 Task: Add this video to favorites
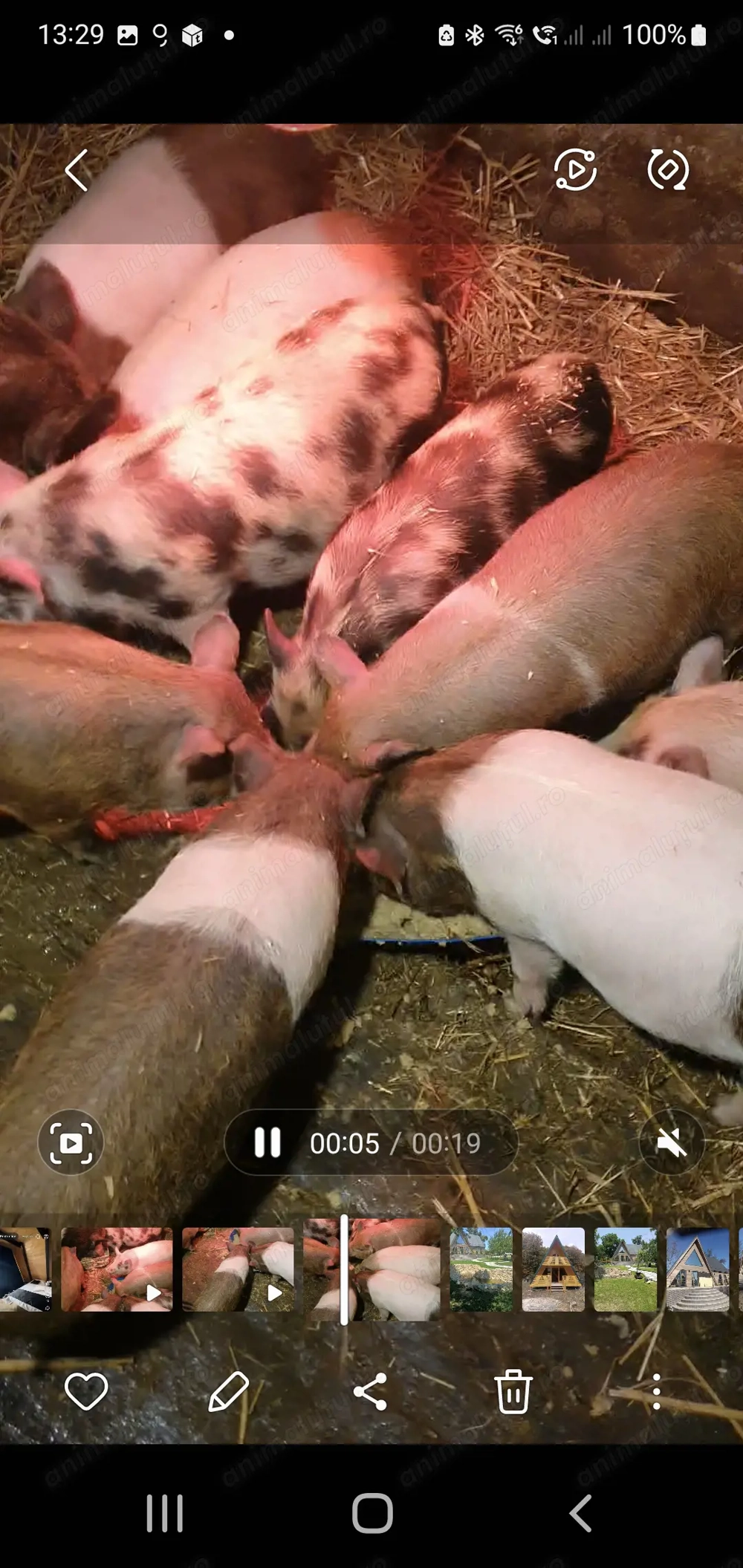(86, 1391)
